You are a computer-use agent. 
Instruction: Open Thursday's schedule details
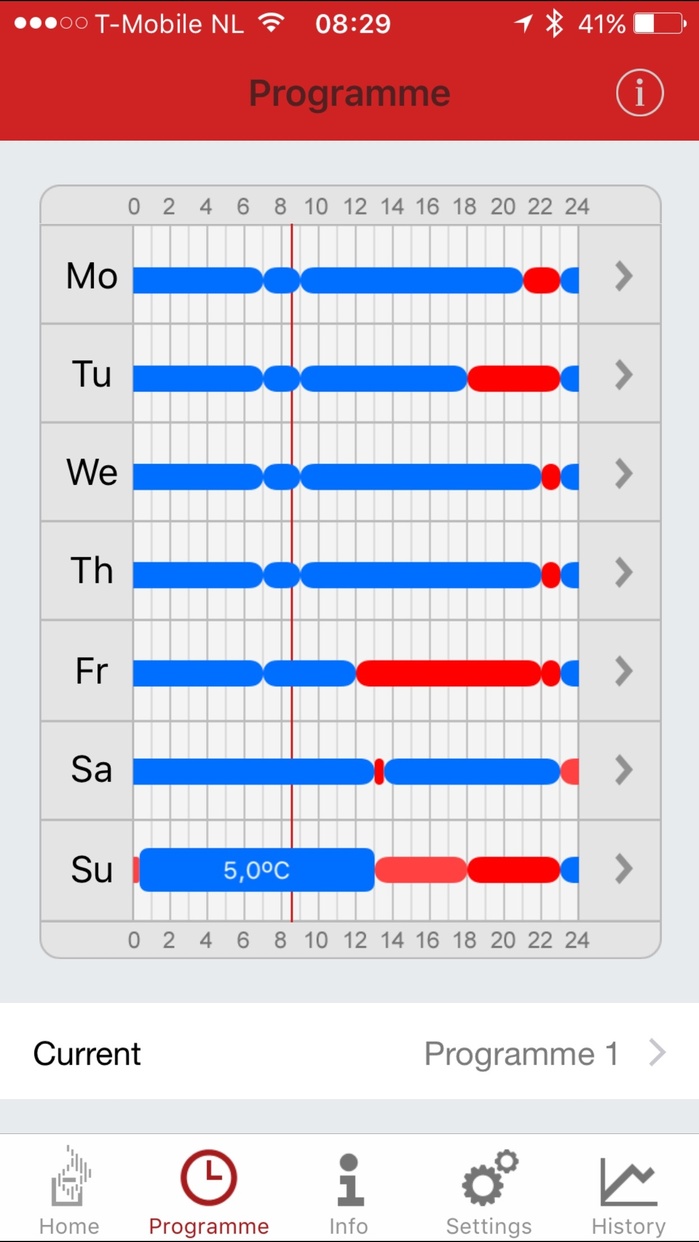pyautogui.click(x=623, y=571)
